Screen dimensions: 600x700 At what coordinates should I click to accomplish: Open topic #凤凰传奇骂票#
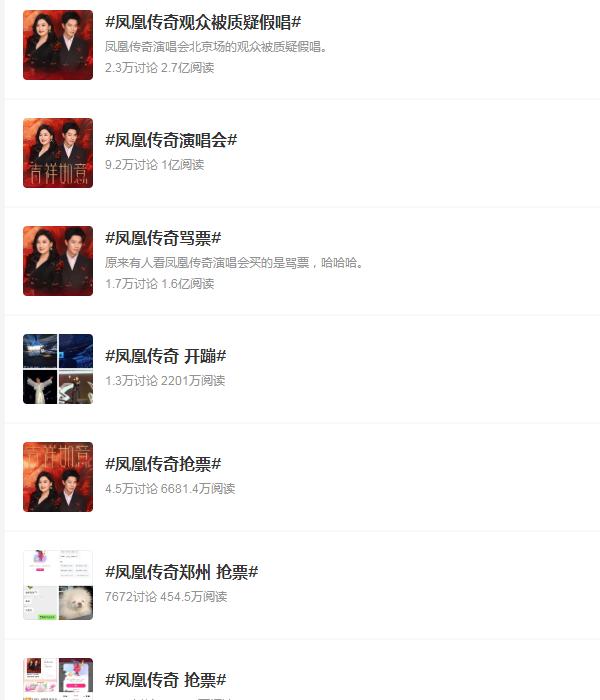coord(163,238)
